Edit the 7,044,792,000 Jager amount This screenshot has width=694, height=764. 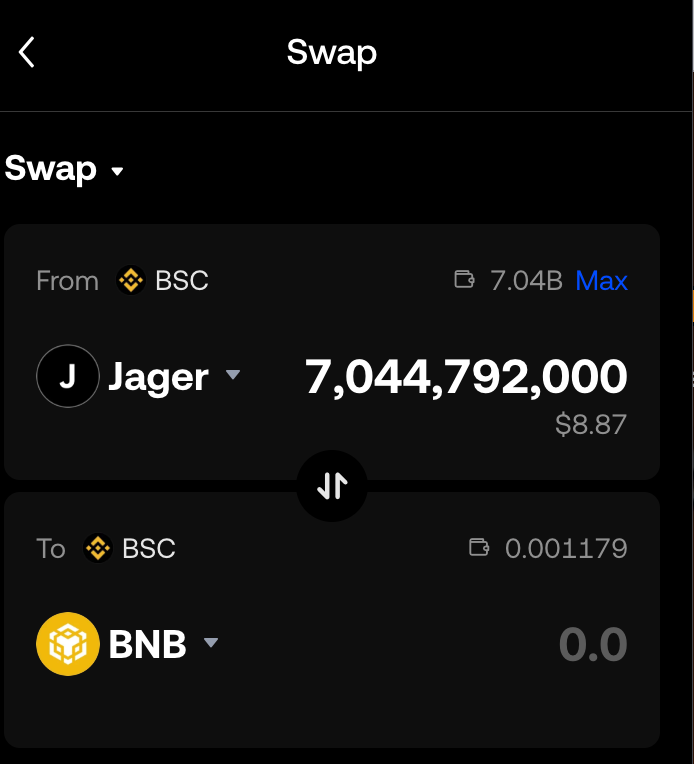466,377
